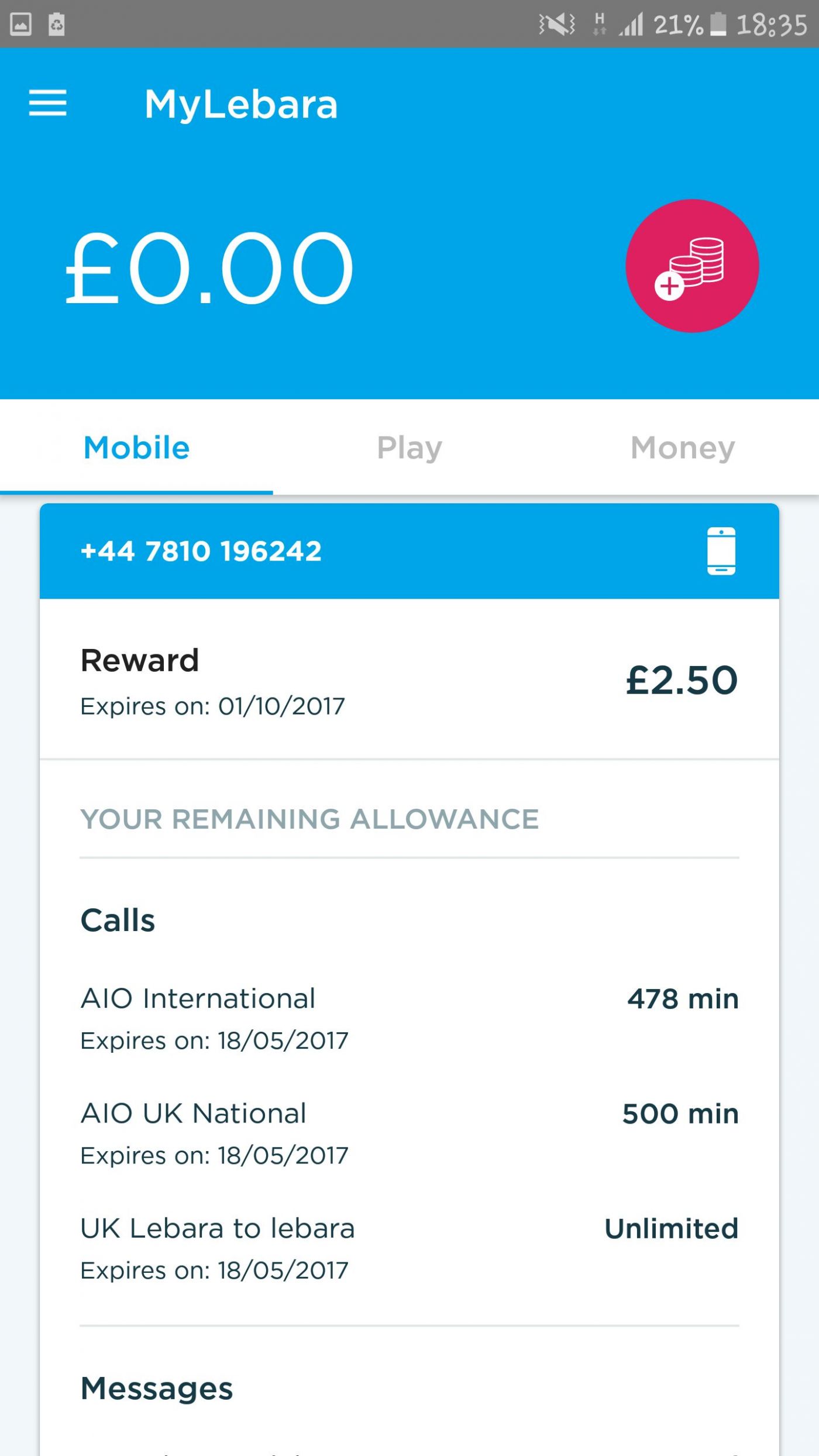The image size is (819, 1456).
Task: Open the hamburger navigation menu
Action: (48, 103)
